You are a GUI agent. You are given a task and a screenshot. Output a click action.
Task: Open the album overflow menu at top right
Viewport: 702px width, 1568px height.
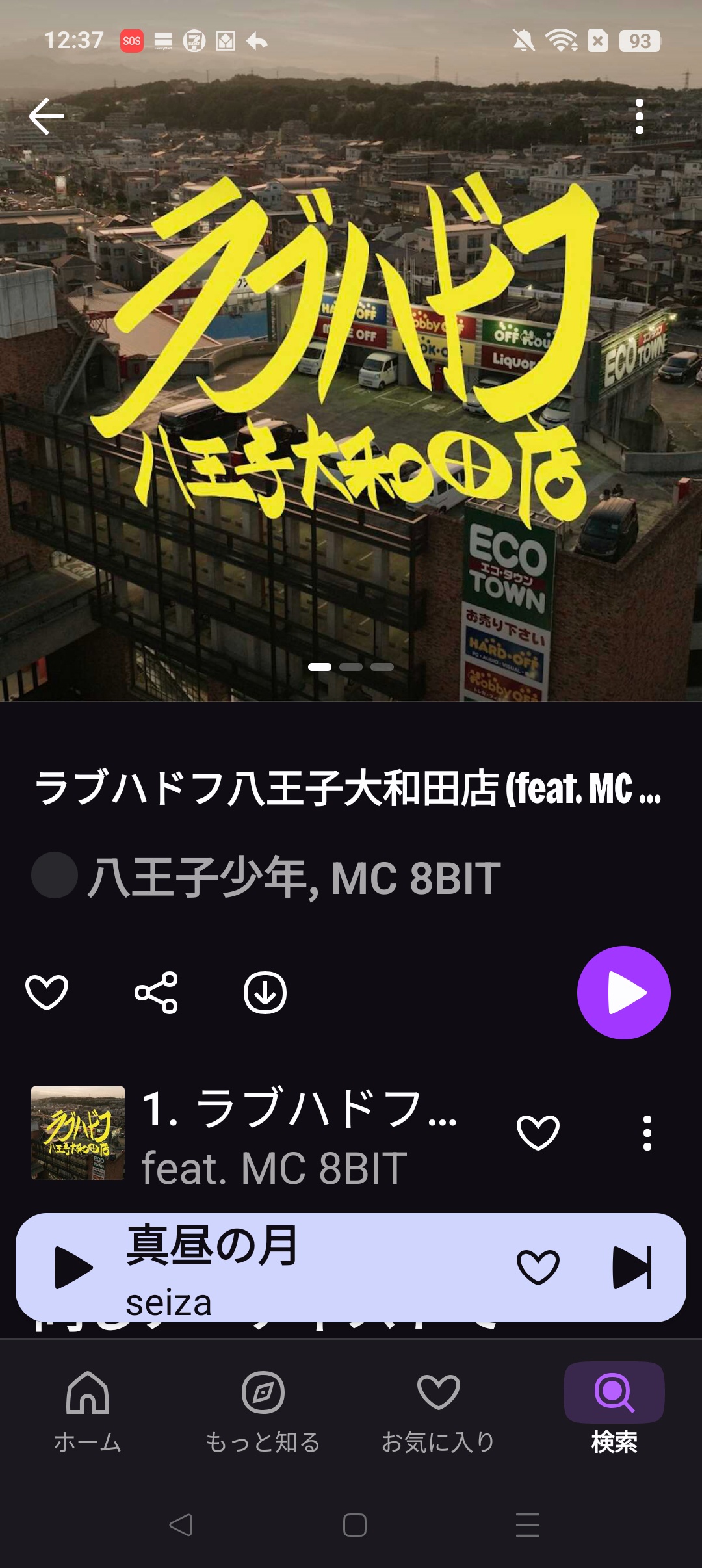[640, 116]
